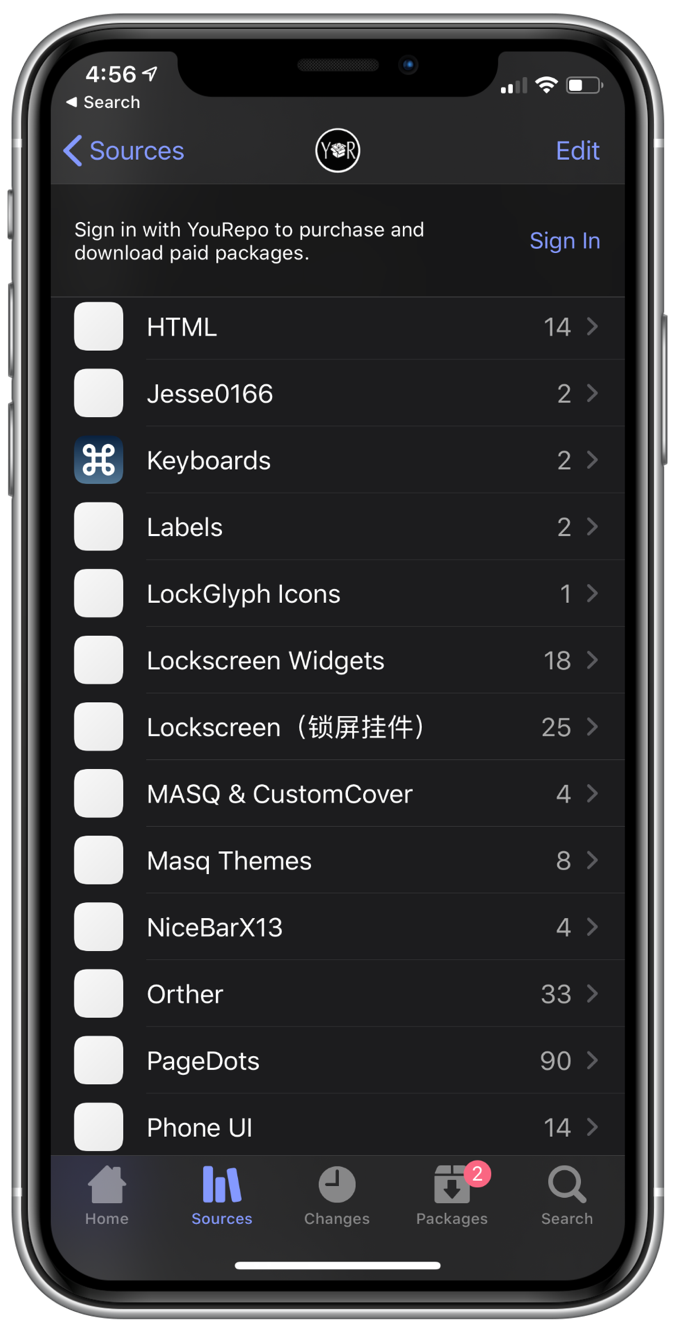Screen dimensions: 675x1336
Task: View Masq Themes packages
Action: coord(338,860)
